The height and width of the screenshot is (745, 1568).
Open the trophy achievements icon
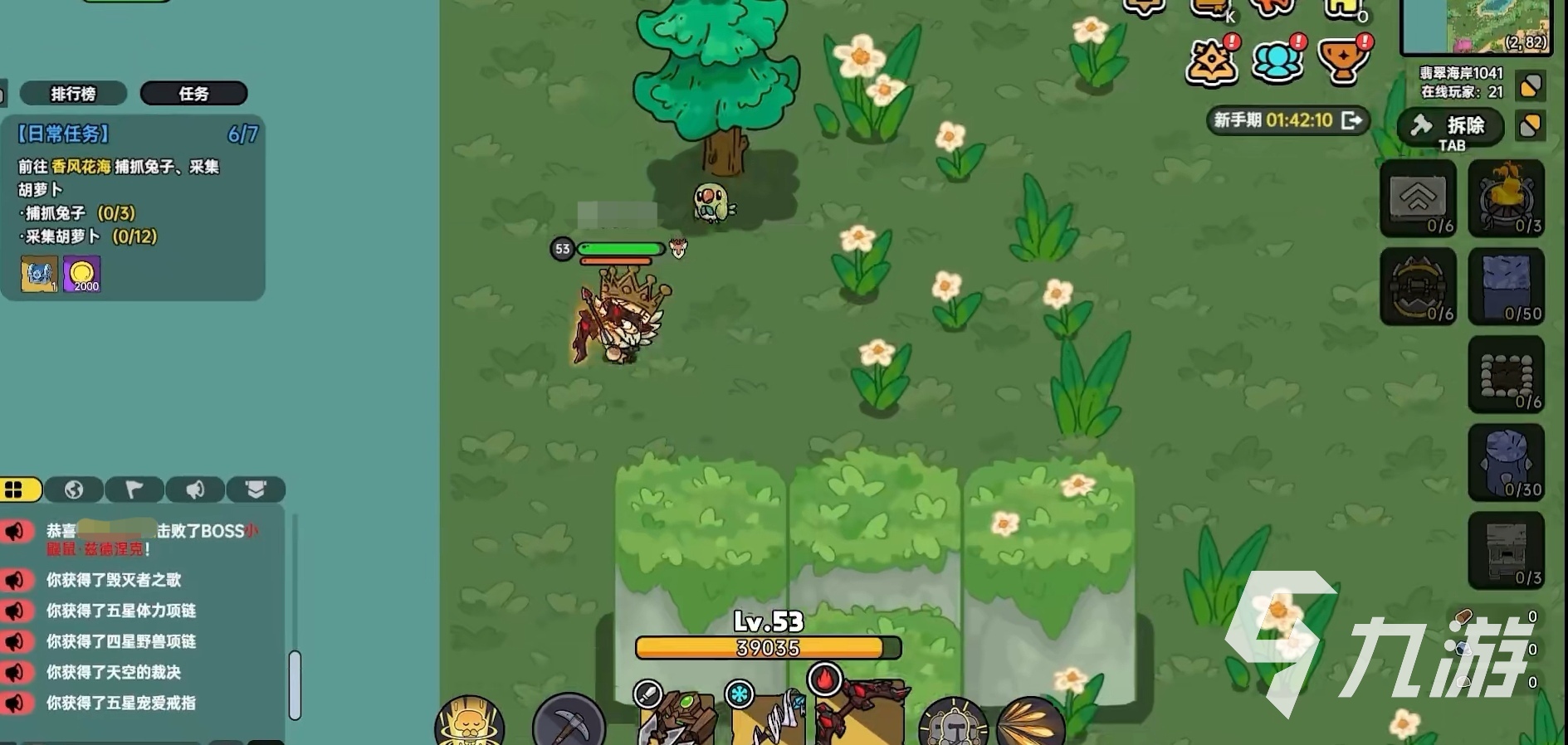point(1343,61)
